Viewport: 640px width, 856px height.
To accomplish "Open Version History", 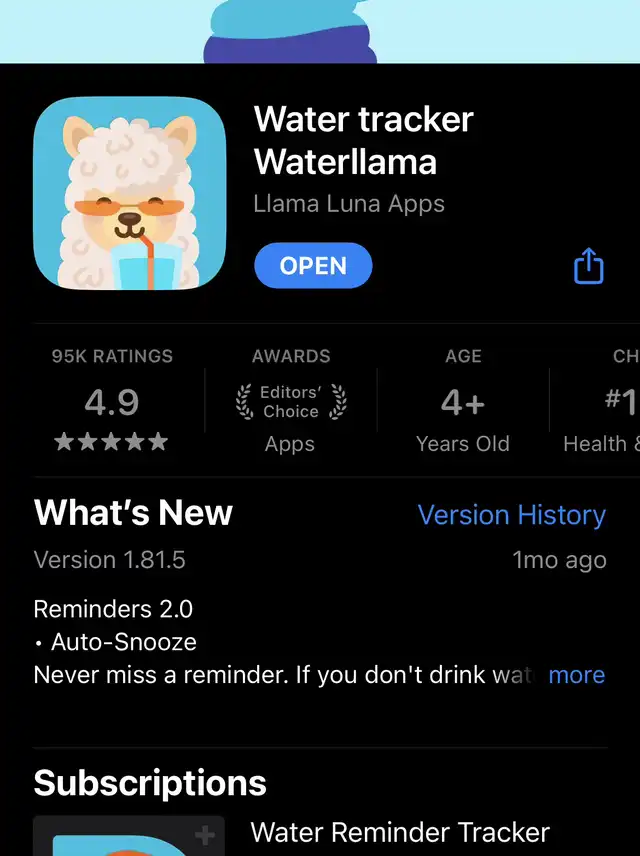I will 511,515.
